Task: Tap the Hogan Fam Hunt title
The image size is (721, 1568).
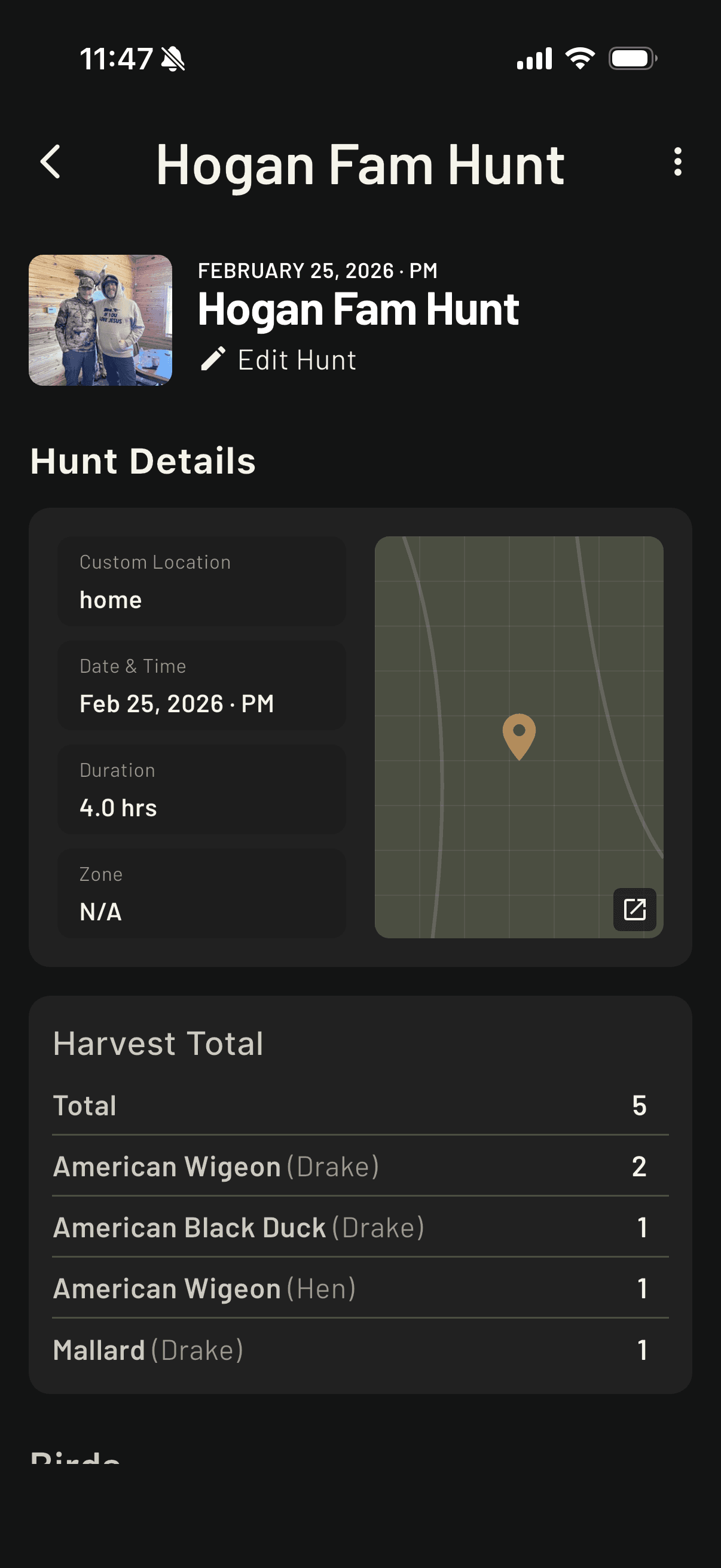Action: tap(359, 310)
